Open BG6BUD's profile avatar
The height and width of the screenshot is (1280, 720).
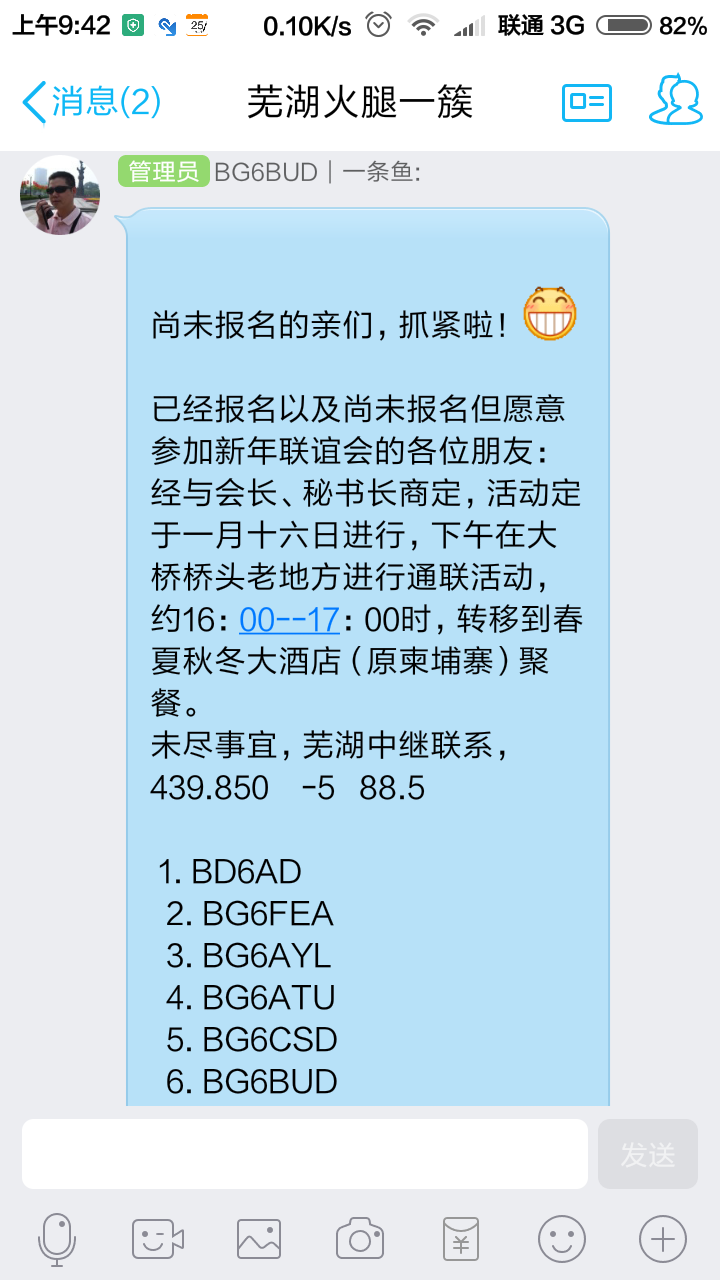click(60, 195)
